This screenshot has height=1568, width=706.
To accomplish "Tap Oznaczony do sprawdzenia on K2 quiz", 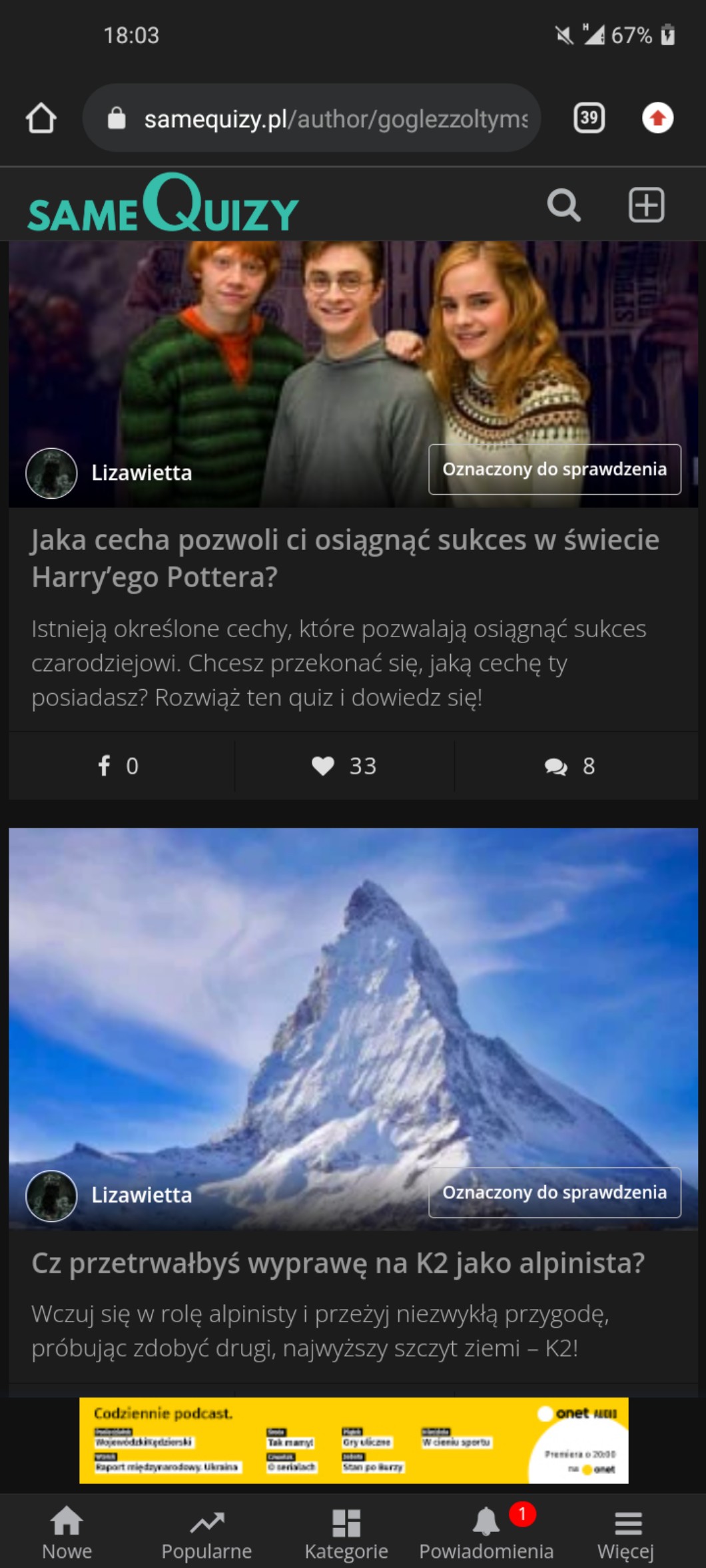I will (x=554, y=1192).
